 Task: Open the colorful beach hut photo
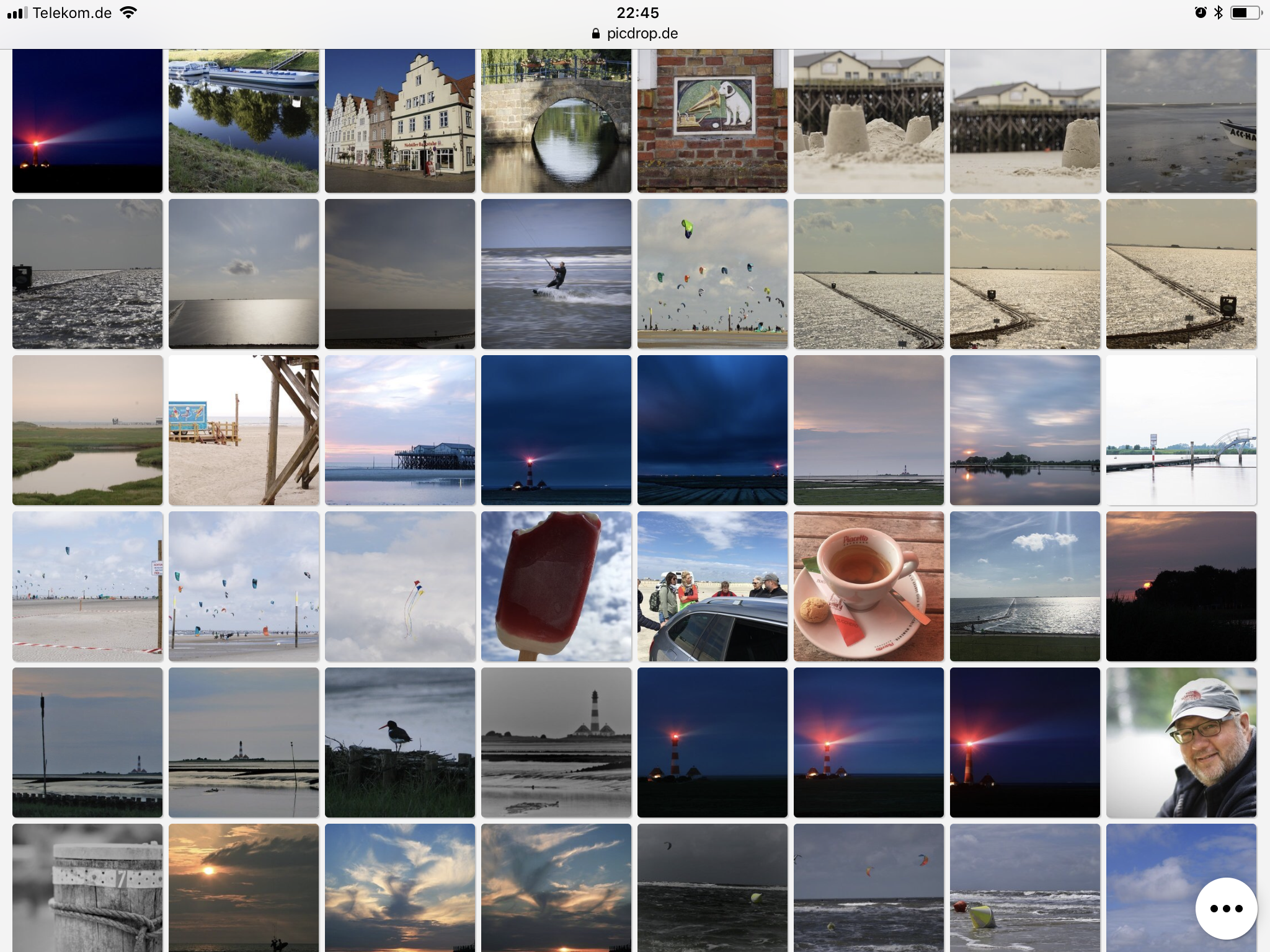[x=244, y=430]
